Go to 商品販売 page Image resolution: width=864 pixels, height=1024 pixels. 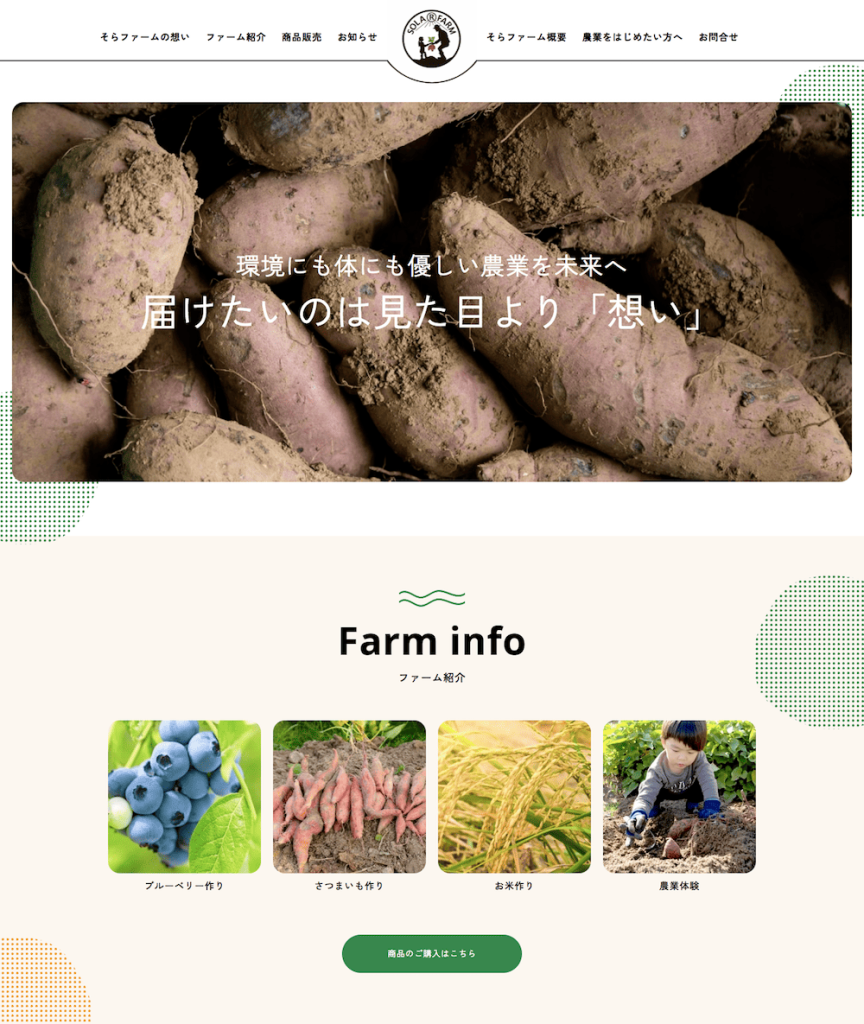[302, 37]
